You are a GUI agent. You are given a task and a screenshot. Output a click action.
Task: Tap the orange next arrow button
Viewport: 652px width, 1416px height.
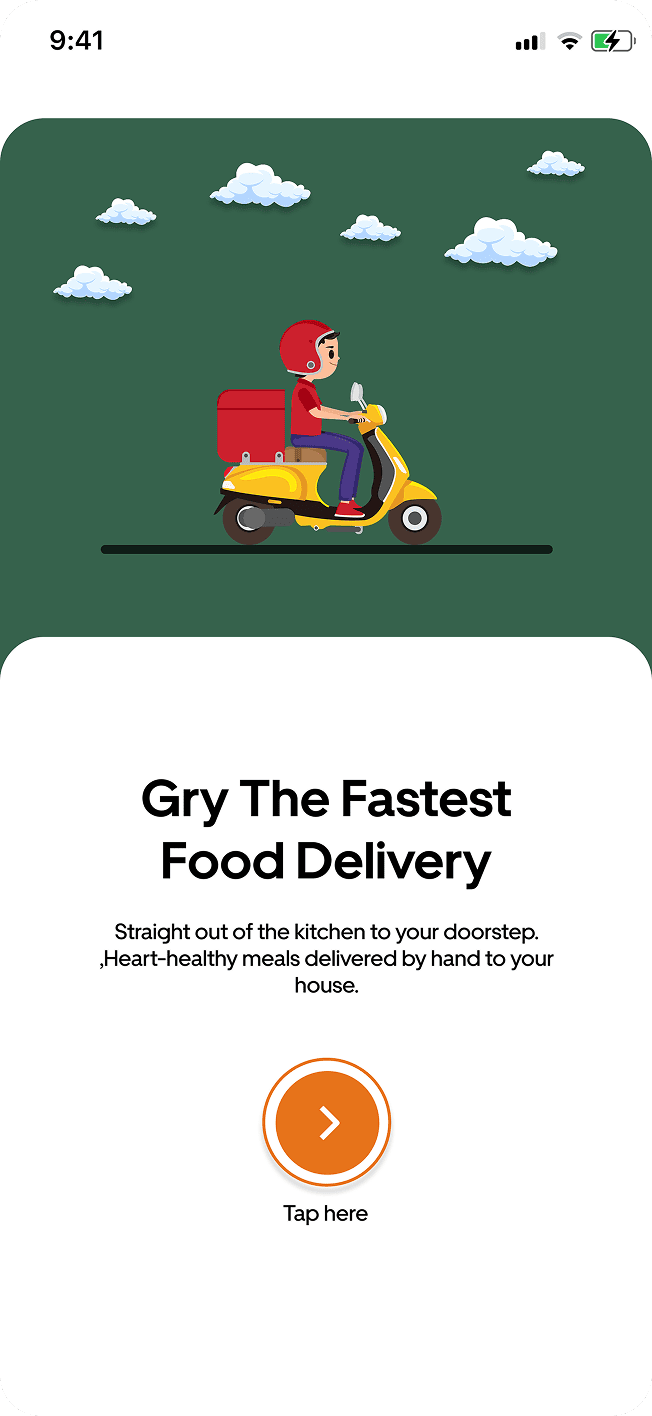[327, 1123]
